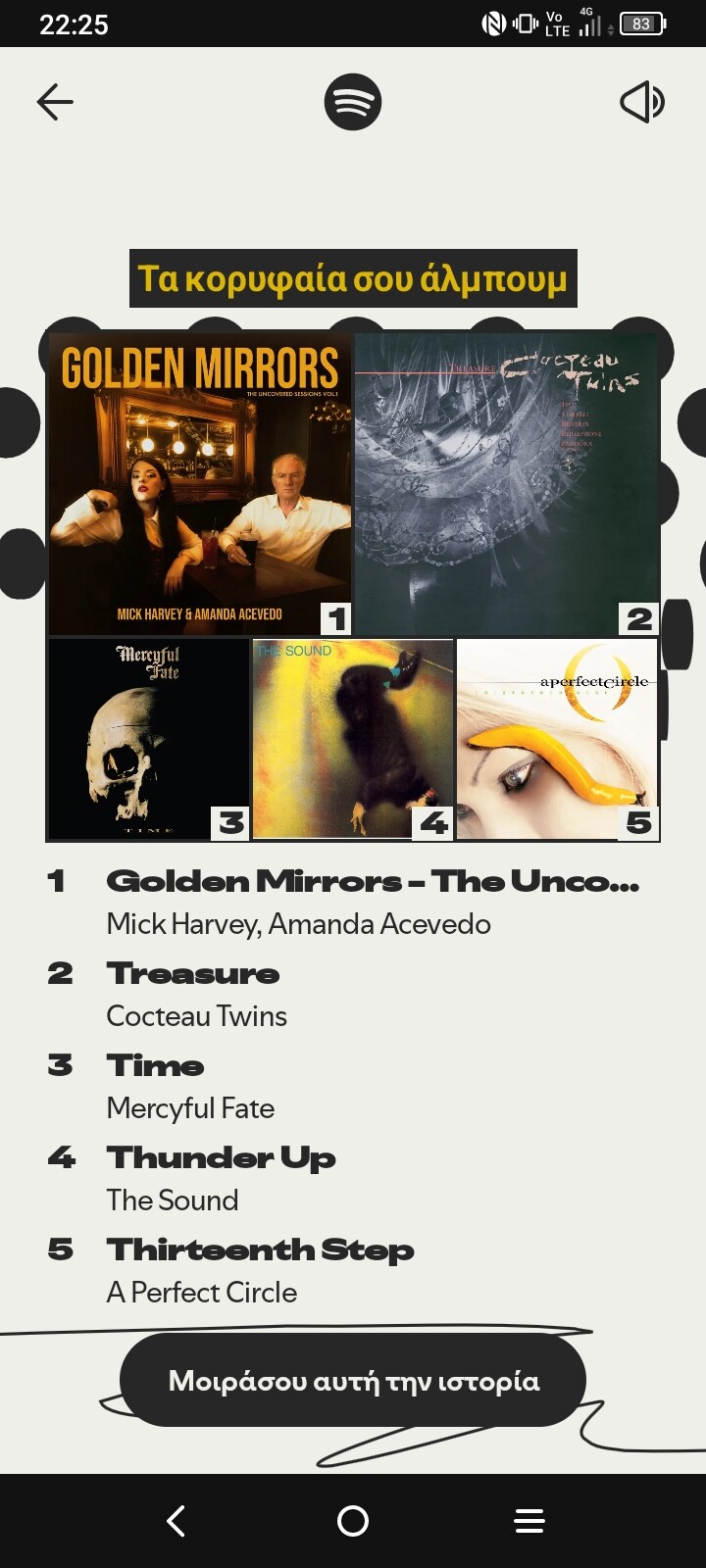This screenshot has height=1568, width=706.
Task: Go to the home screen
Action: pyautogui.click(x=353, y=1521)
